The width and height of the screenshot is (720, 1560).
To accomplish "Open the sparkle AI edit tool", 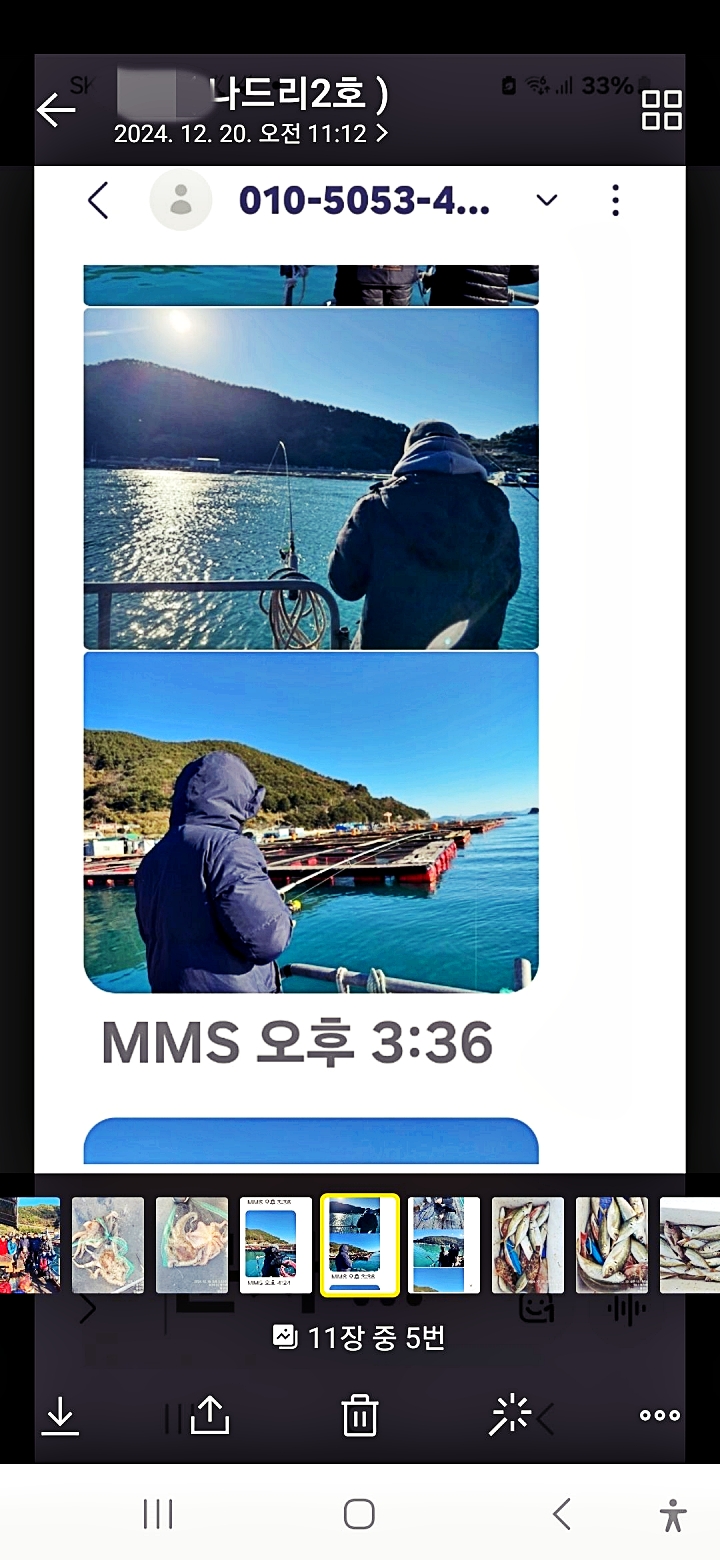I will tap(510, 1415).
